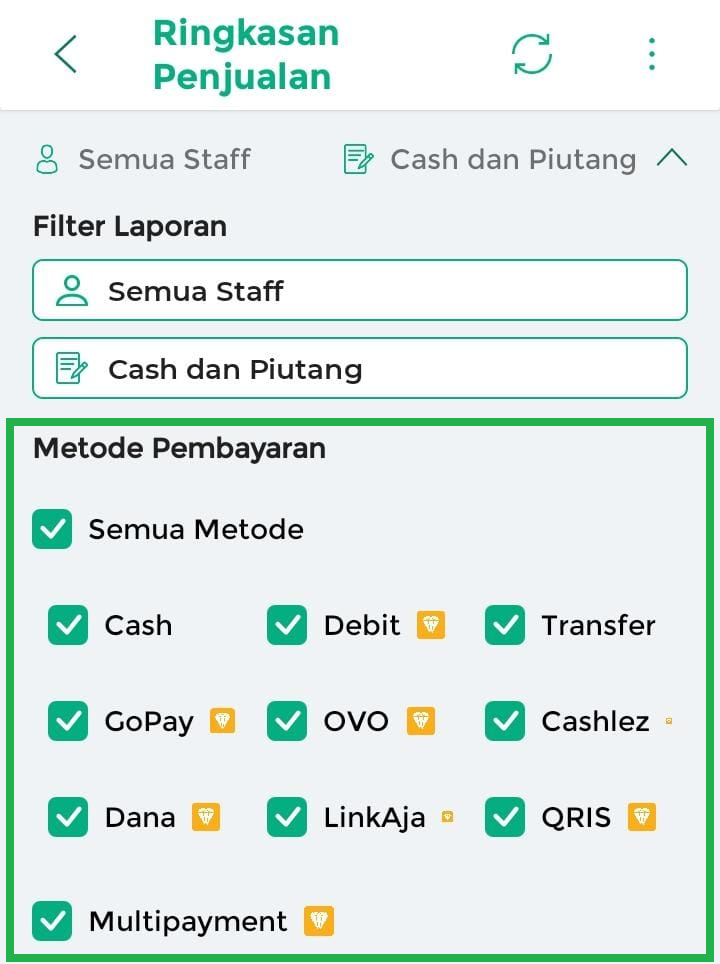This screenshot has height=964, width=720.
Task: Open the Semua Staff filter dropdown
Action: click(360, 291)
